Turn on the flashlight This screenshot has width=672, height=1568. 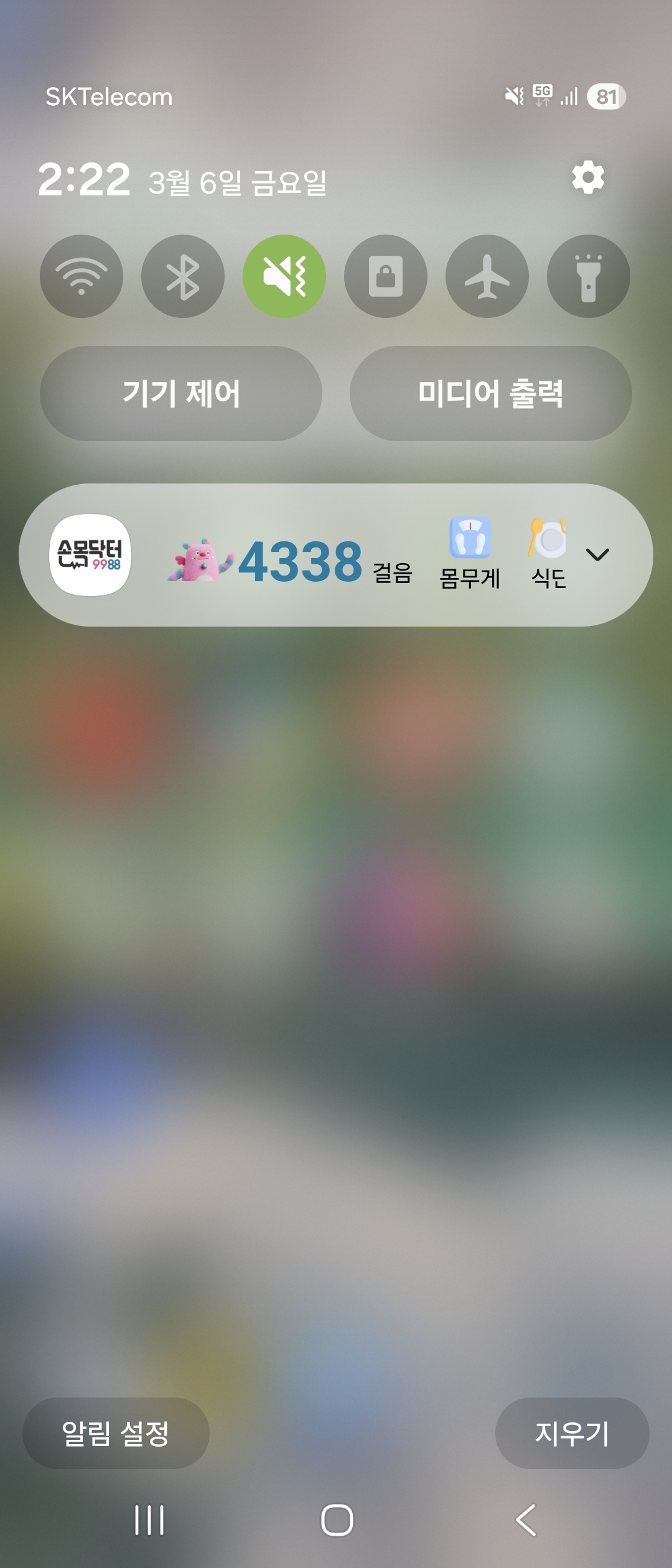pos(589,276)
